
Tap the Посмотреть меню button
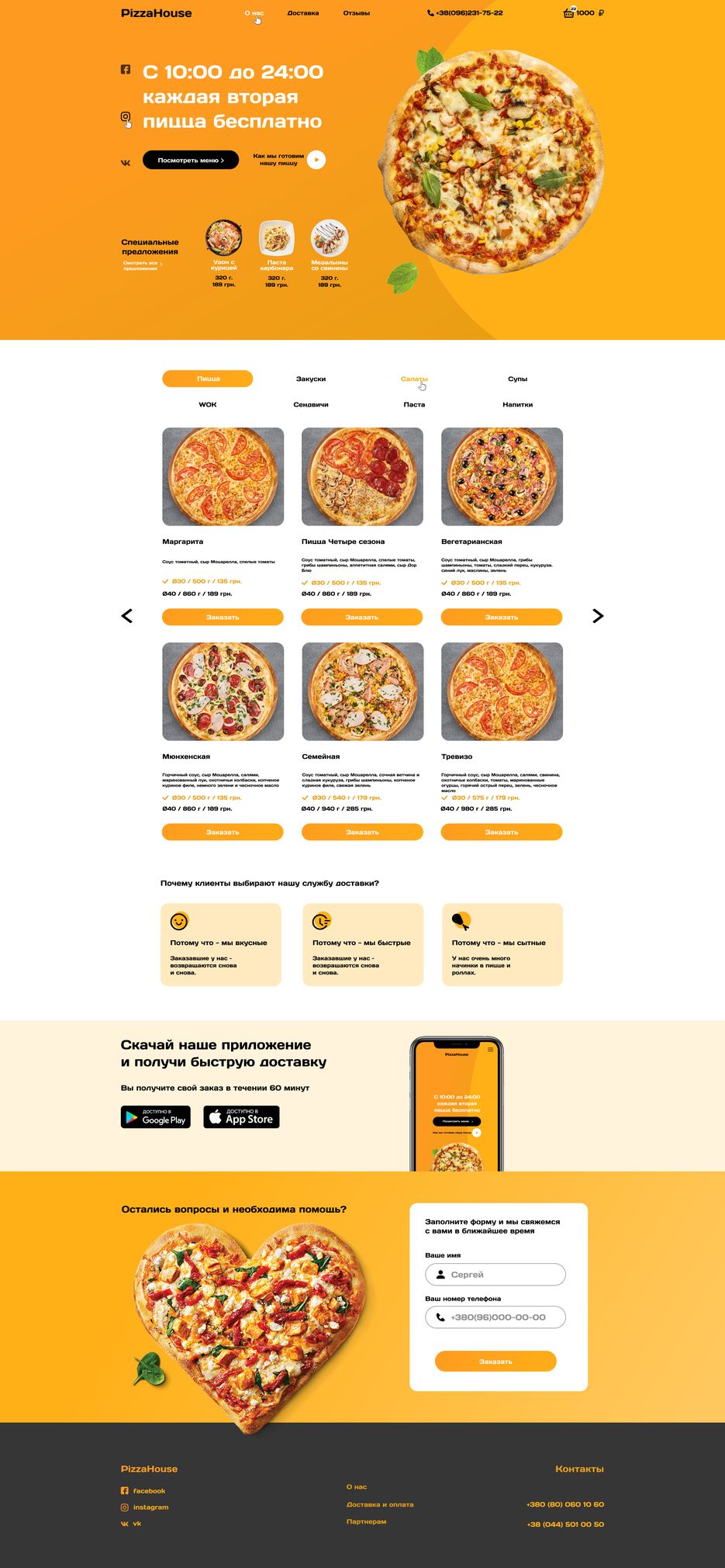tap(190, 161)
